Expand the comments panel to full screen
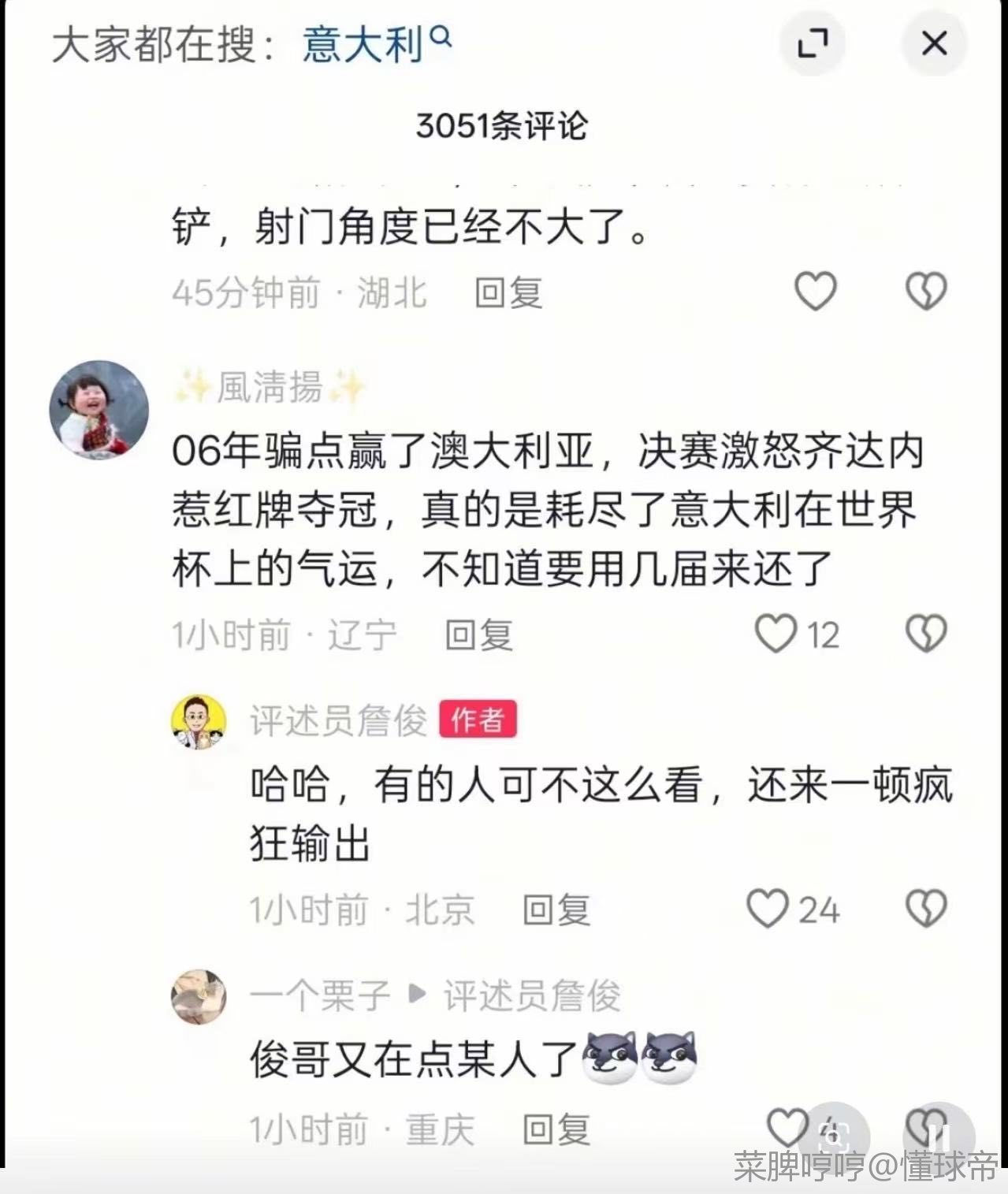The image size is (1008, 1194). coord(813,43)
